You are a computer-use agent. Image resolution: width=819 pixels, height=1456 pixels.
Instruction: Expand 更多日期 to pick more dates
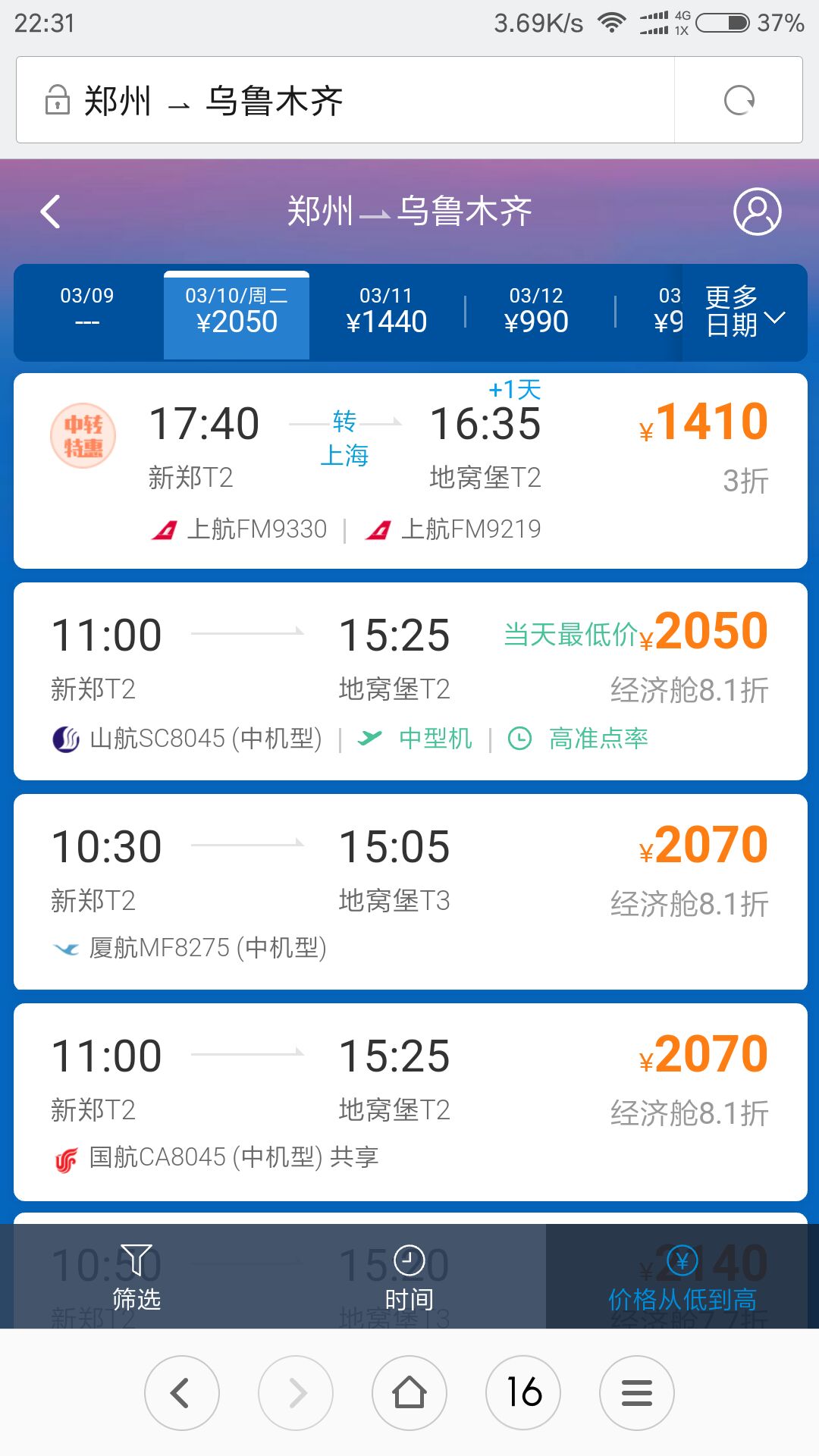click(x=743, y=311)
